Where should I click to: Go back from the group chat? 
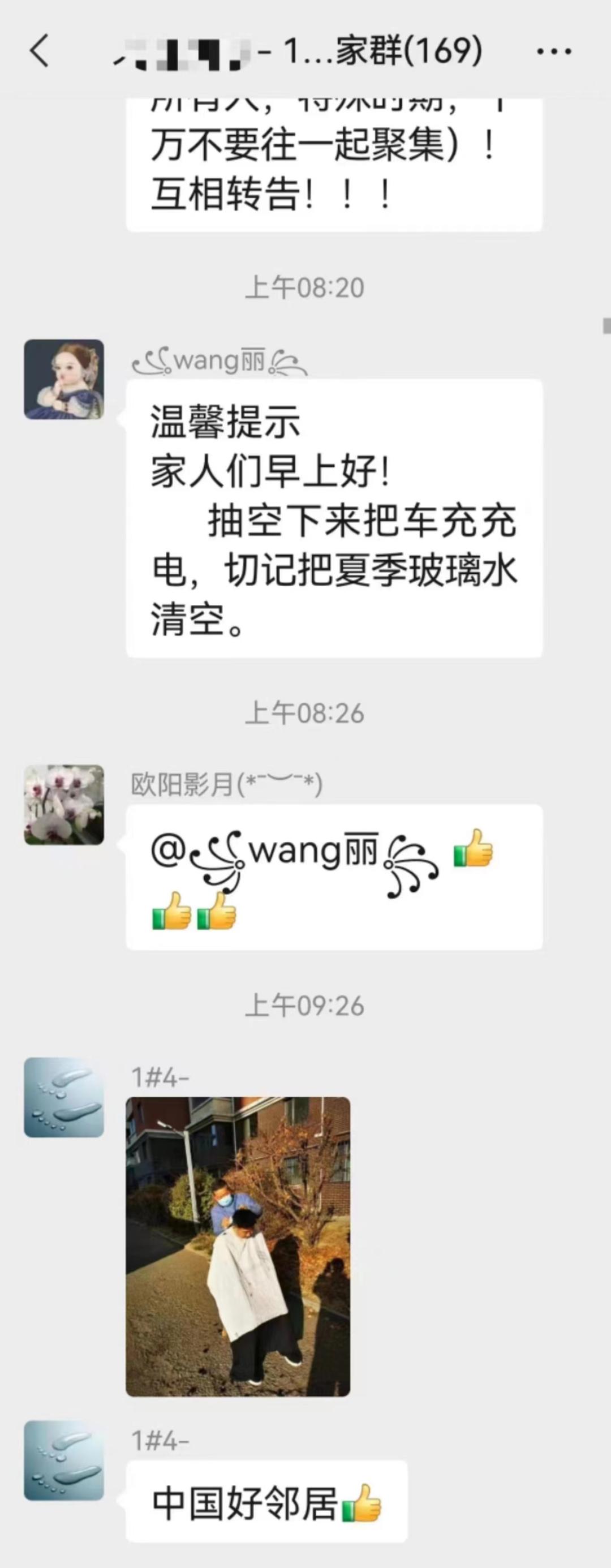[40, 50]
